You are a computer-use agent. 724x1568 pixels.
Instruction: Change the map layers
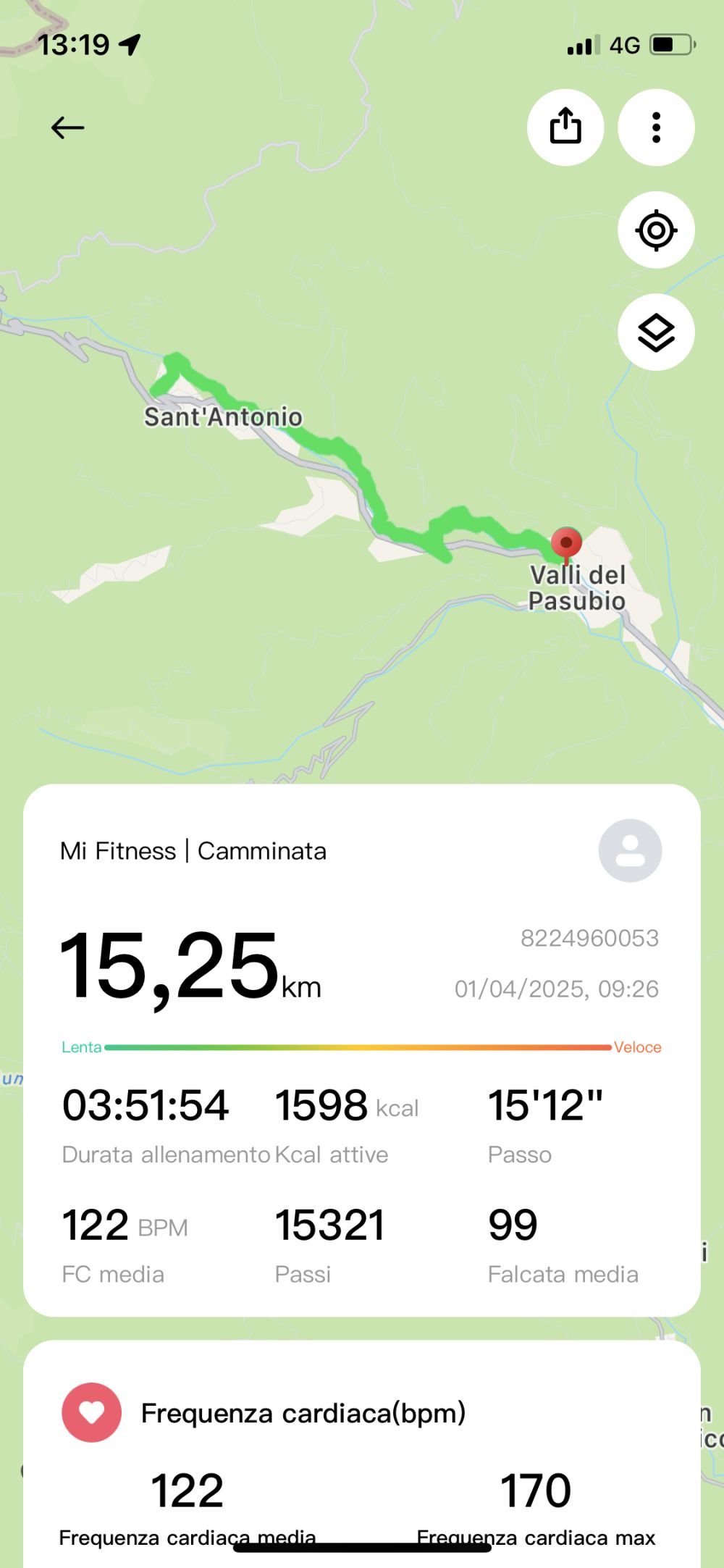pos(656,332)
